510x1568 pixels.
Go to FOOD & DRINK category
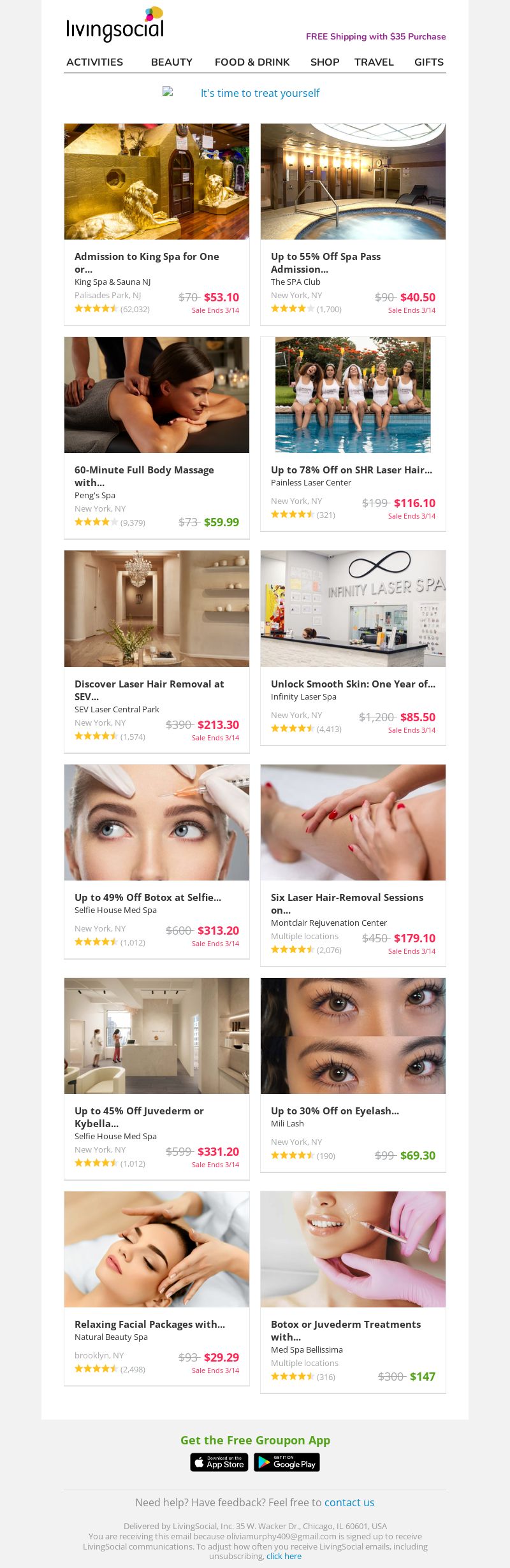(x=252, y=62)
